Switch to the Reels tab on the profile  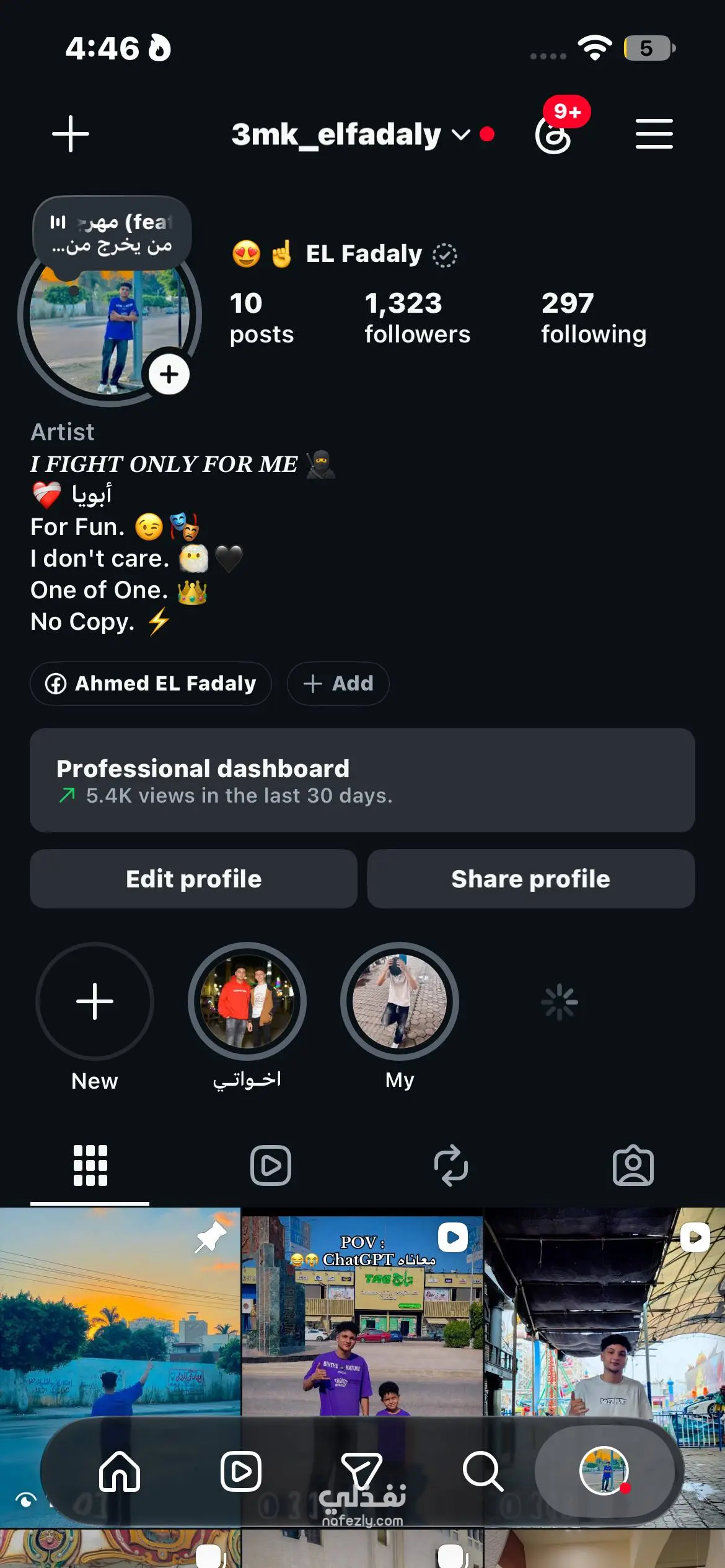coord(271,1165)
